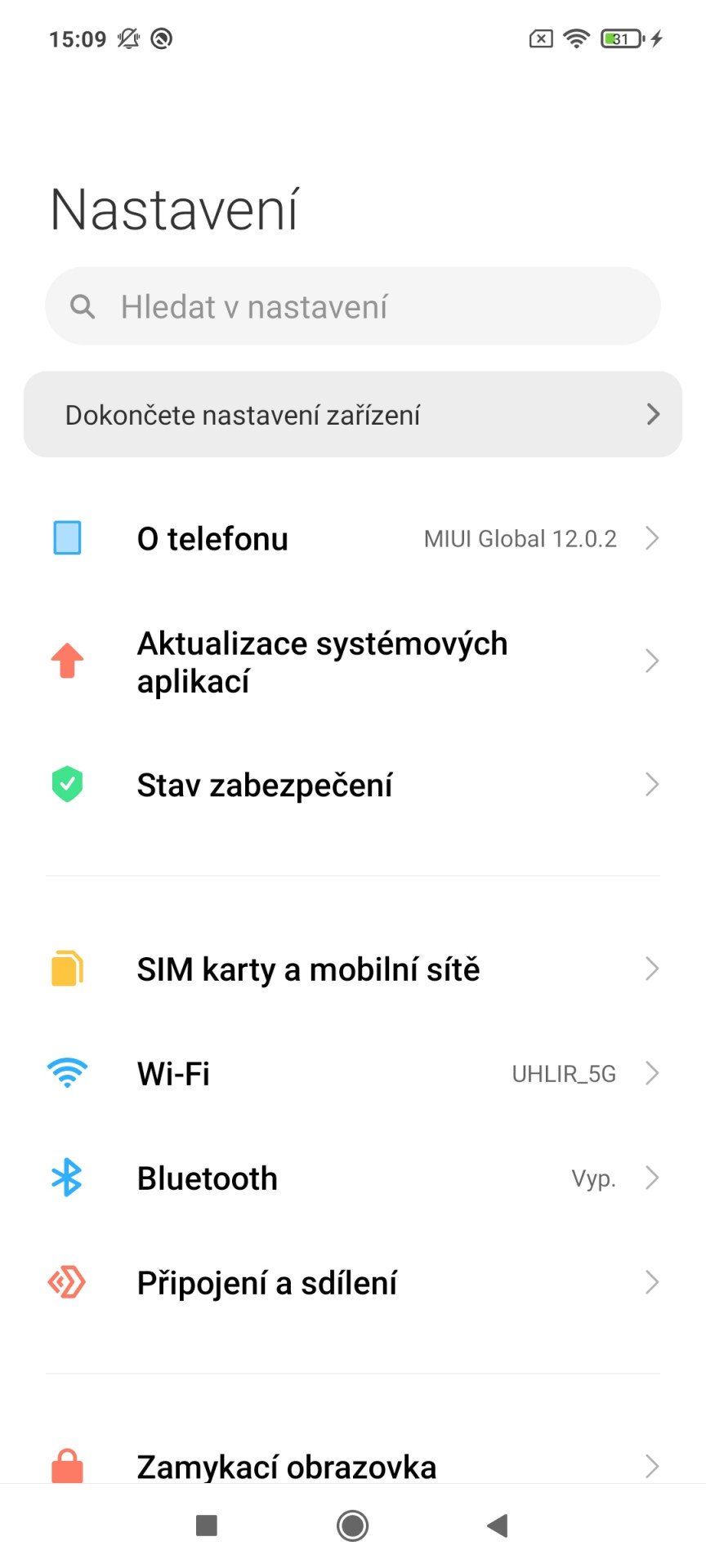Tap the system back button

498,1526
